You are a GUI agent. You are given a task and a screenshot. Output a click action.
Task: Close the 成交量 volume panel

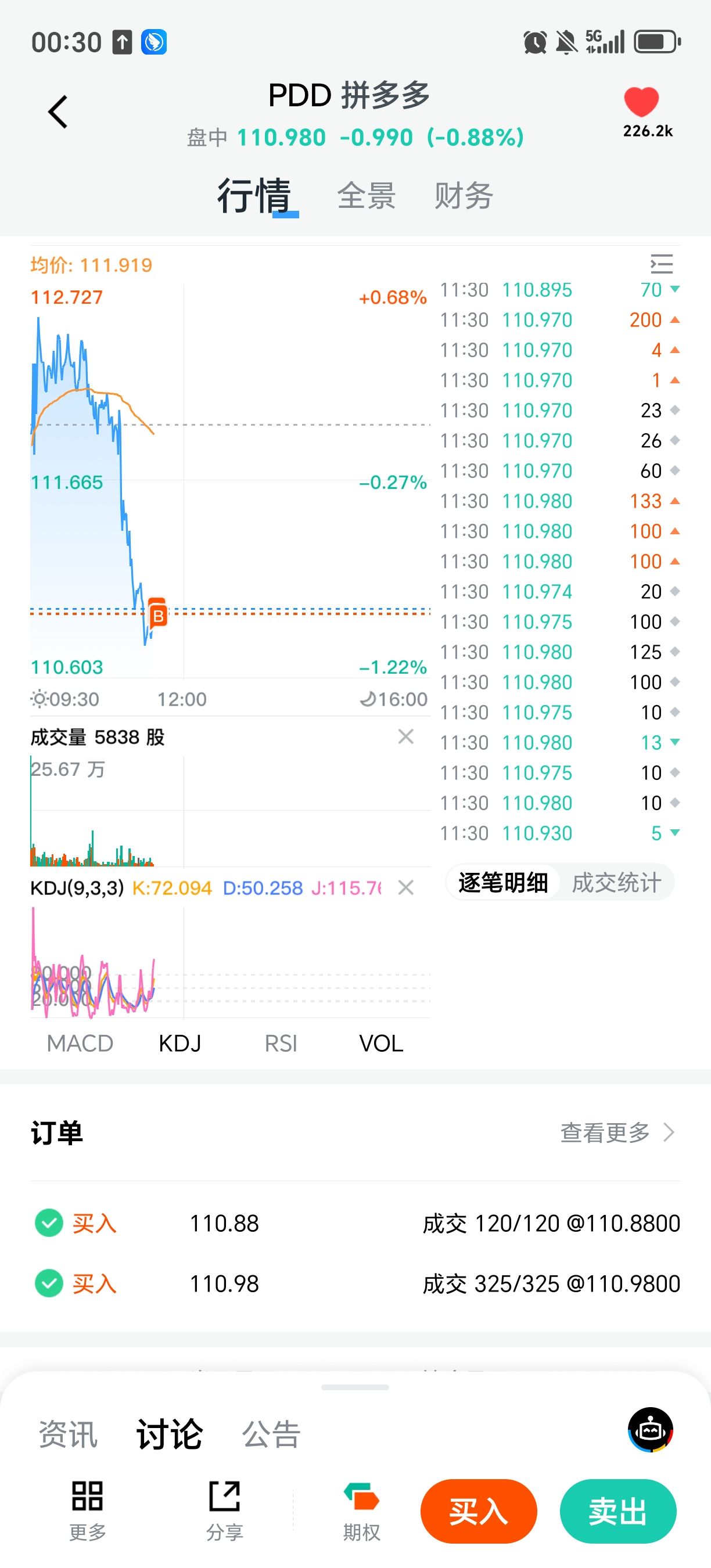[406, 736]
